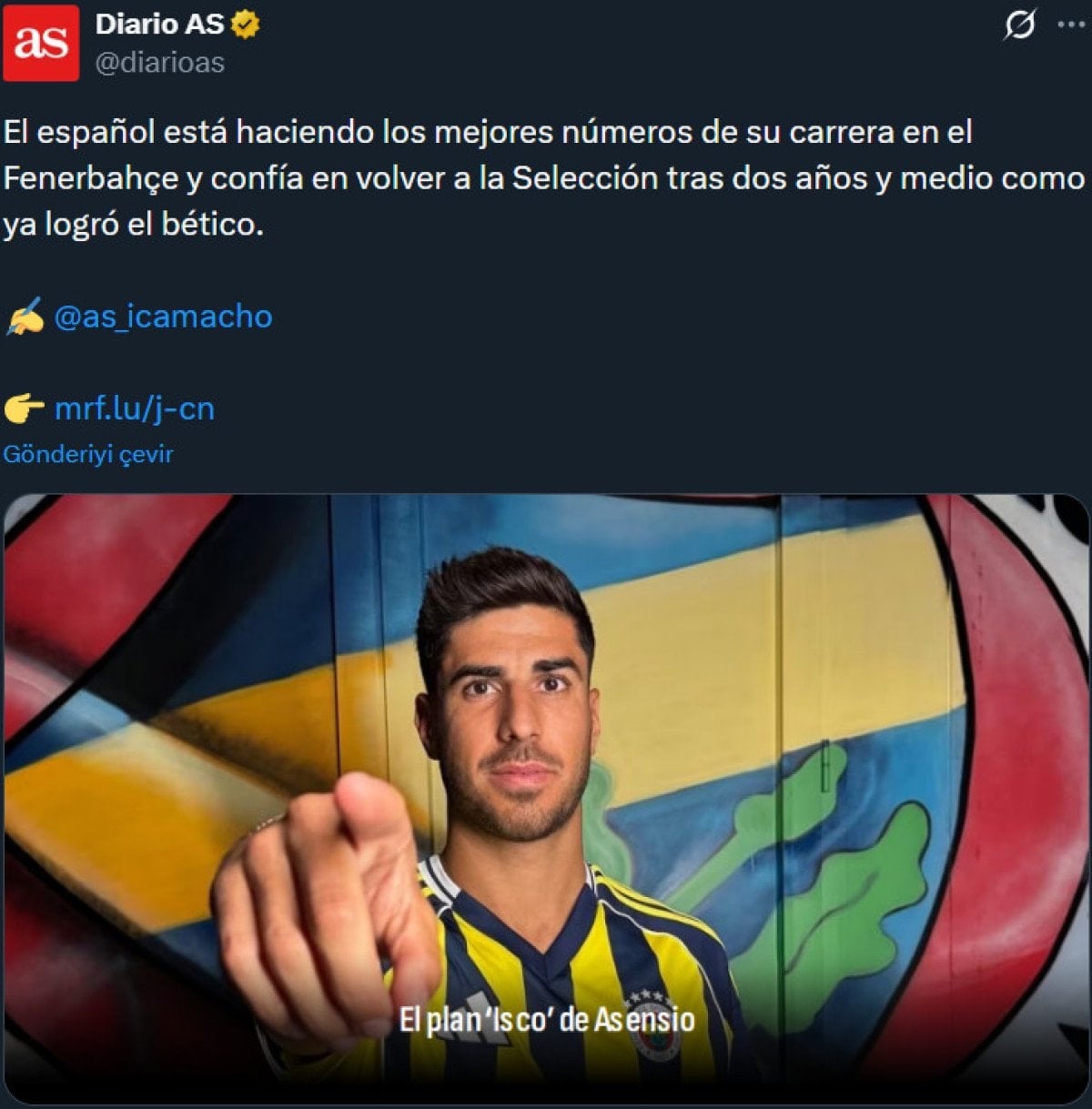Open the post overflow menu
Viewport: 1092px width, 1109px height.
tap(1070, 25)
